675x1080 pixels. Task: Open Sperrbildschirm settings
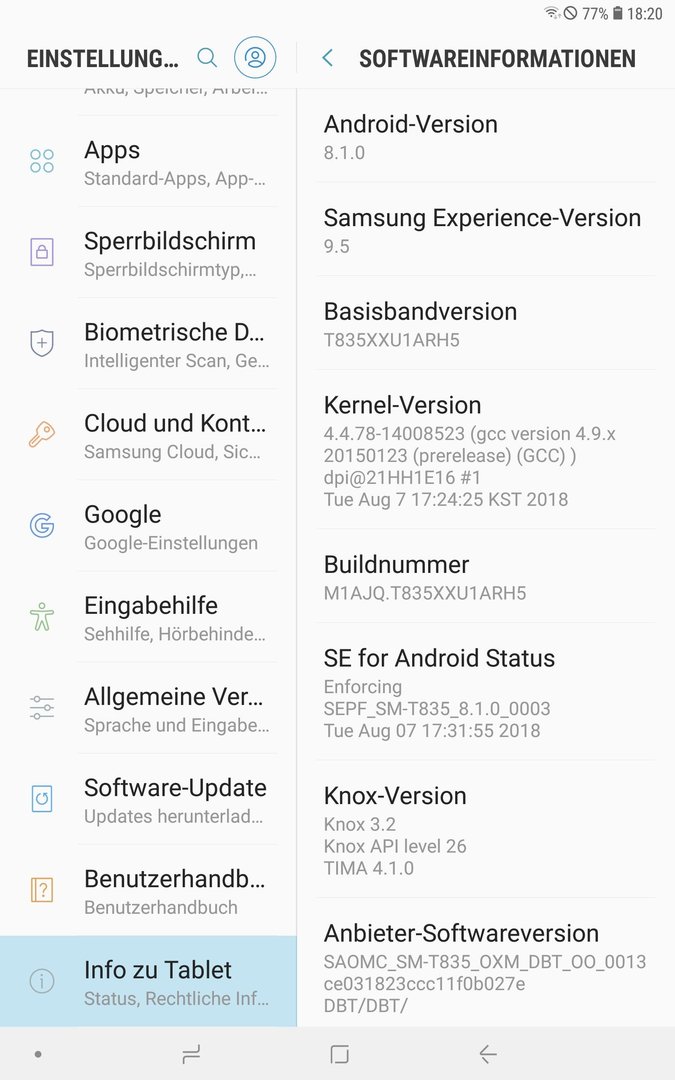[x=148, y=253]
